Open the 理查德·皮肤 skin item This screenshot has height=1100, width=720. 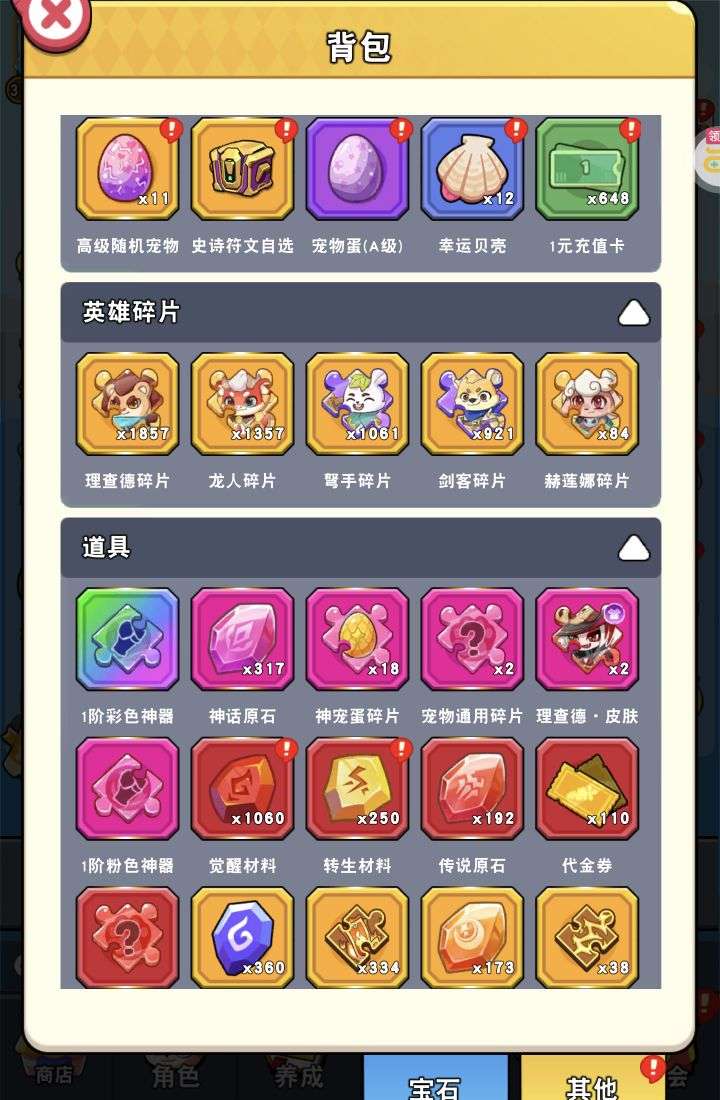(x=587, y=639)
